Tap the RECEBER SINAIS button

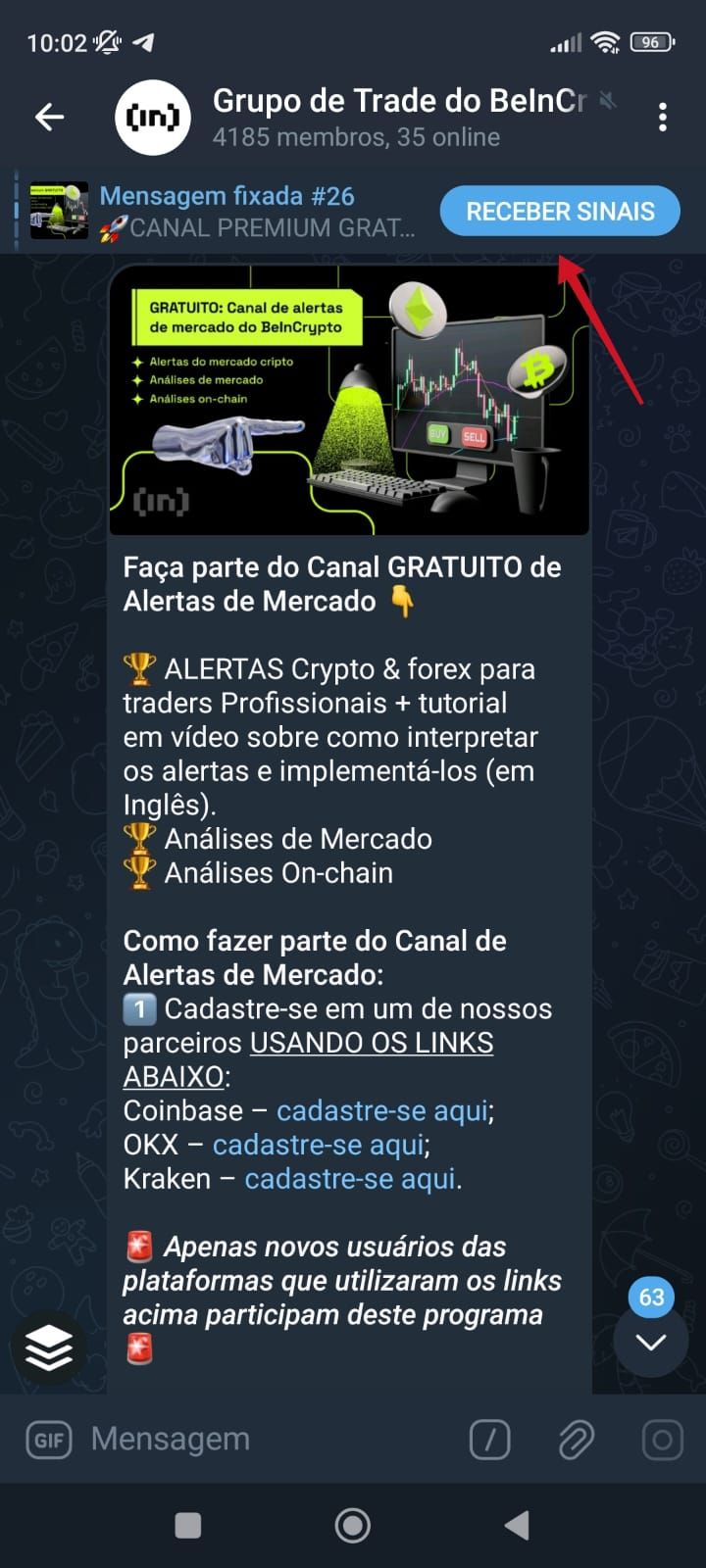(559, 212)
